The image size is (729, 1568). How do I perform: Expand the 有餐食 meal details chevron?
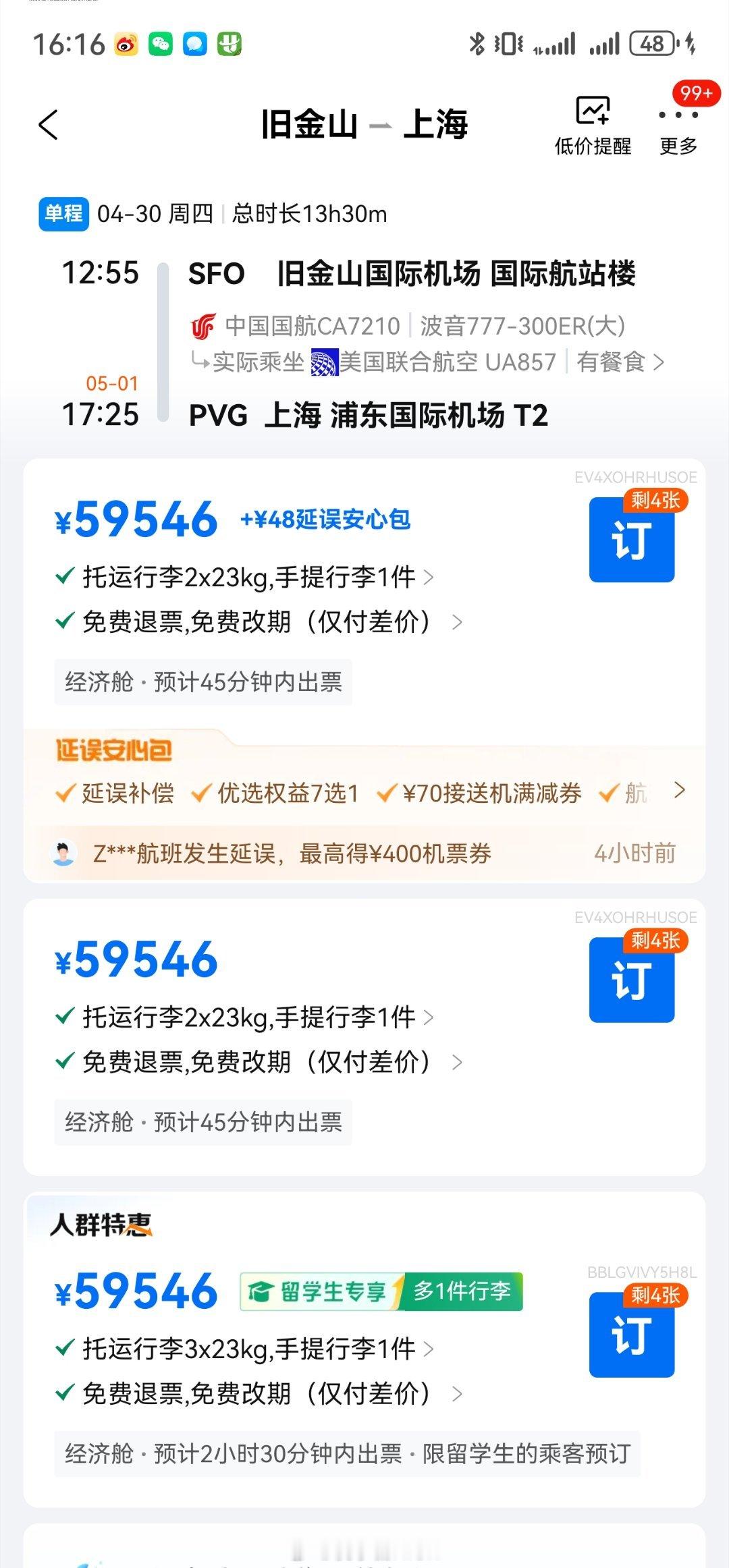tap(658, 361)
